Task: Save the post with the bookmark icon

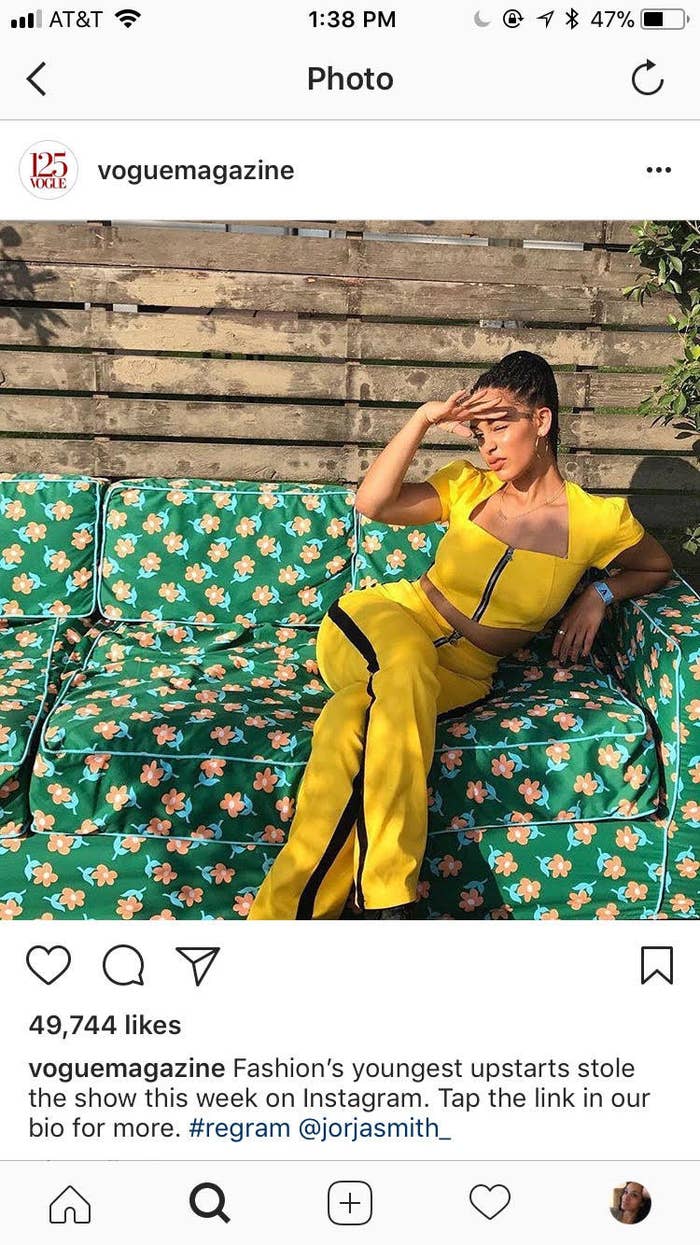Action: coord(656,965)
